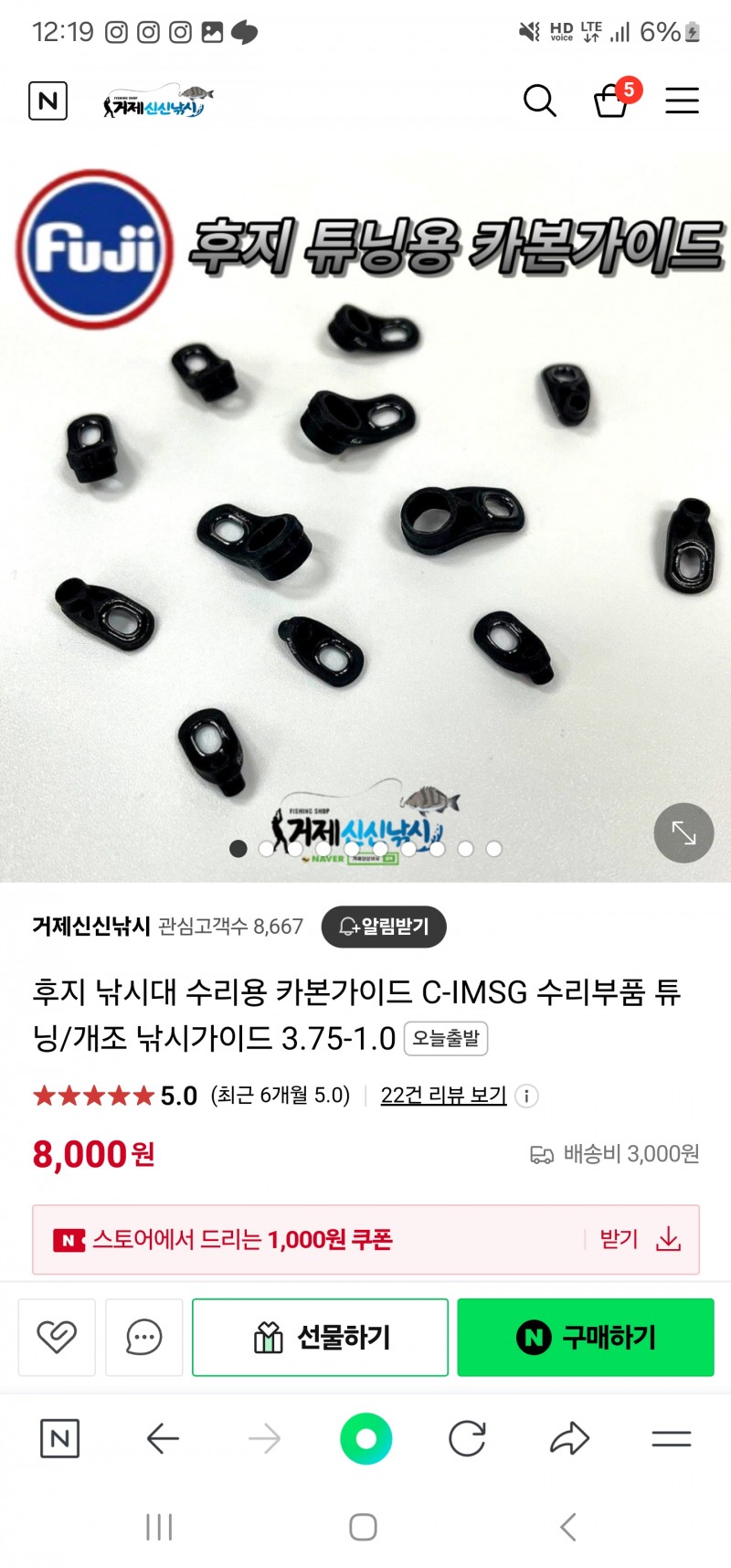Image resolution: width=731 pixels, height=1568 pixels.
Task: Add product to wishlist with heart
Action: (x=57, y=1337)
